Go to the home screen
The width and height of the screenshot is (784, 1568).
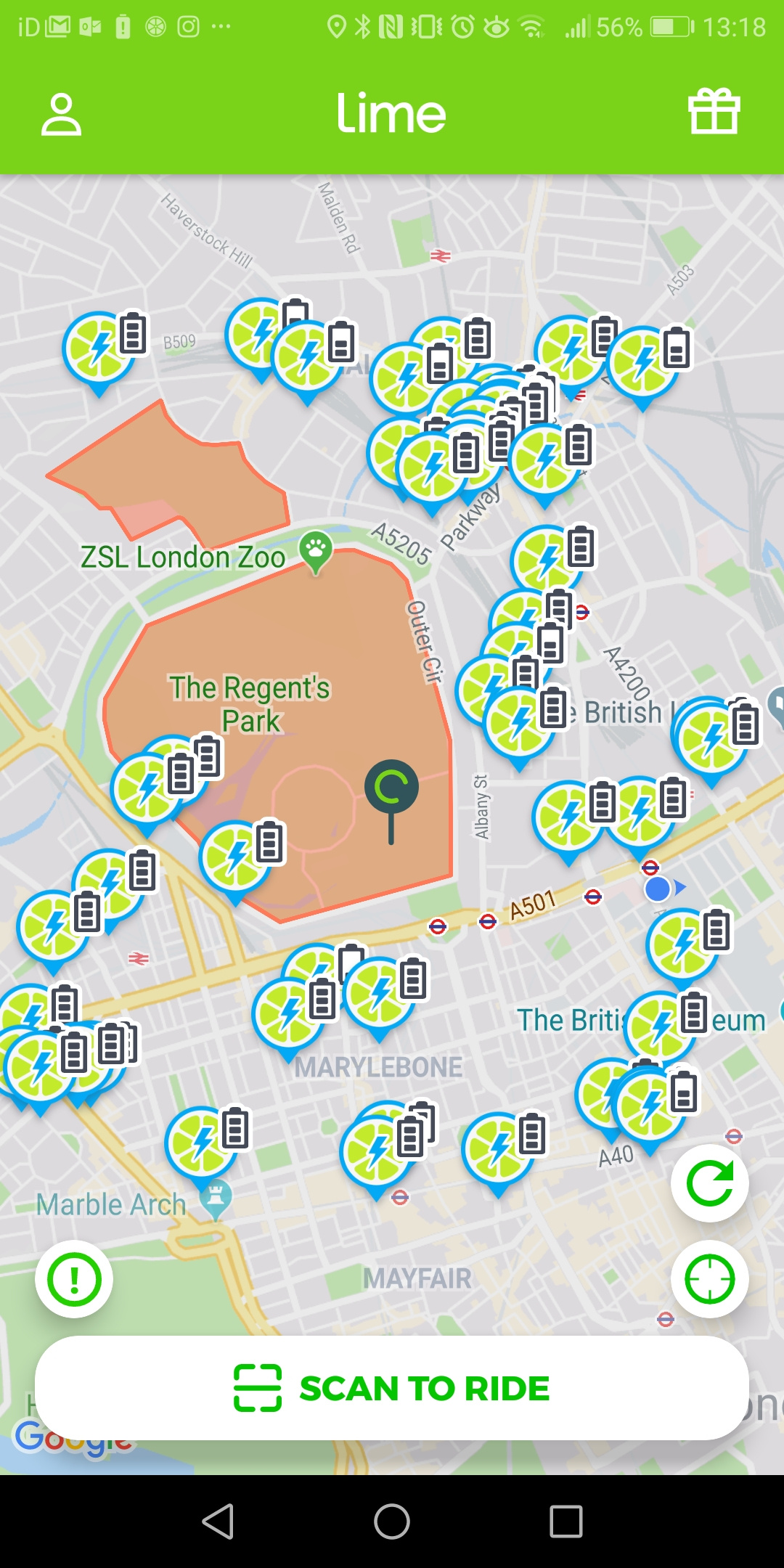click(x=392, y=1521)
